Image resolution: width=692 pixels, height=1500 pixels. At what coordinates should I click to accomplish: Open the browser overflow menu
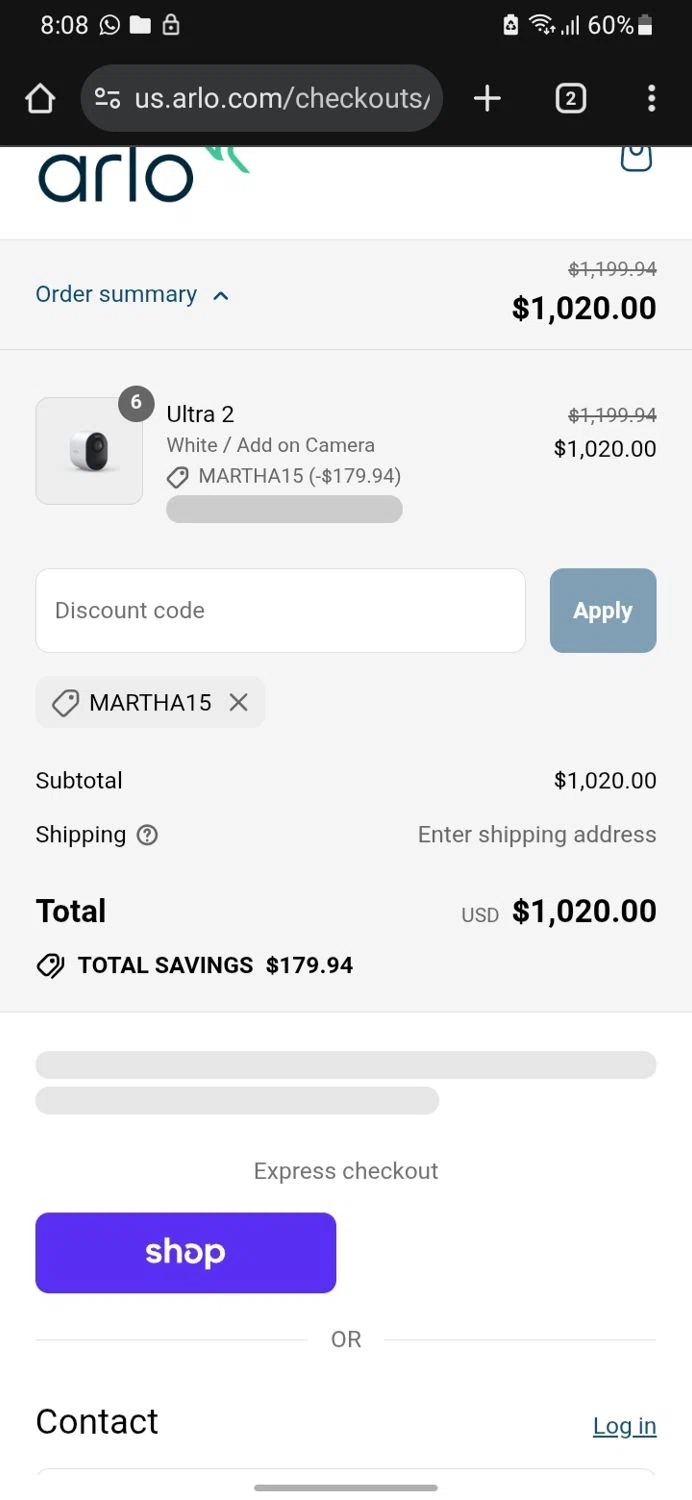tap(651, 98)
